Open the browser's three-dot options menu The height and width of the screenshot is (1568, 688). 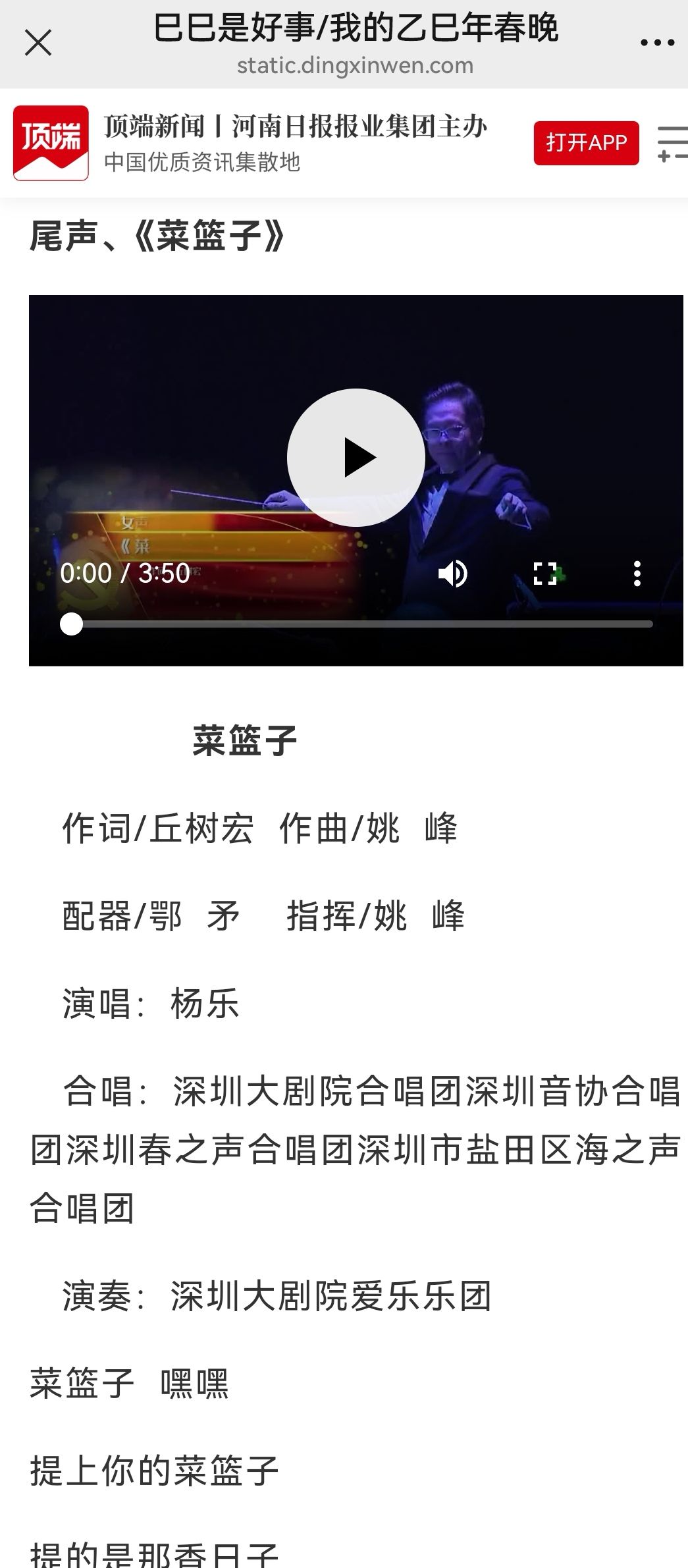657,43
